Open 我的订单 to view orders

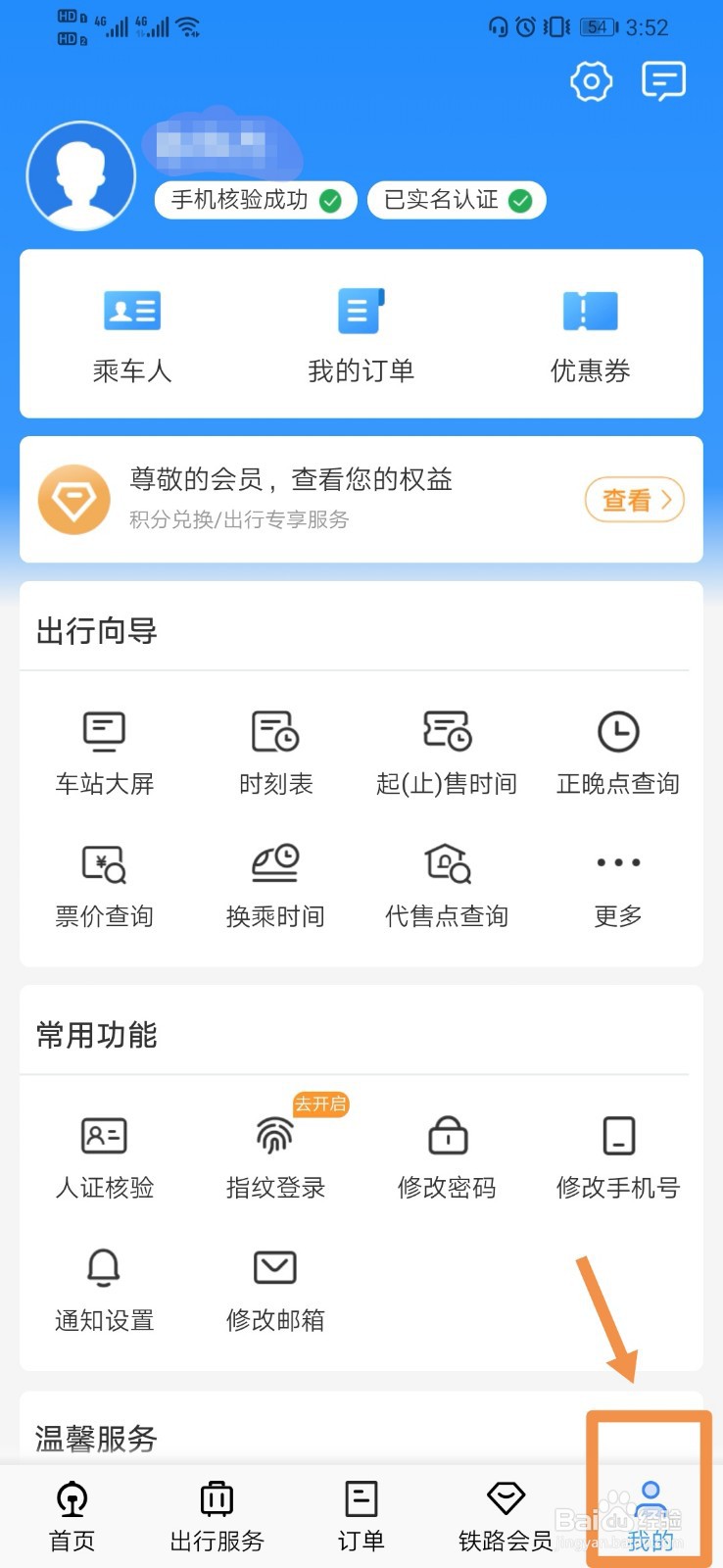[x=361, y=333]
